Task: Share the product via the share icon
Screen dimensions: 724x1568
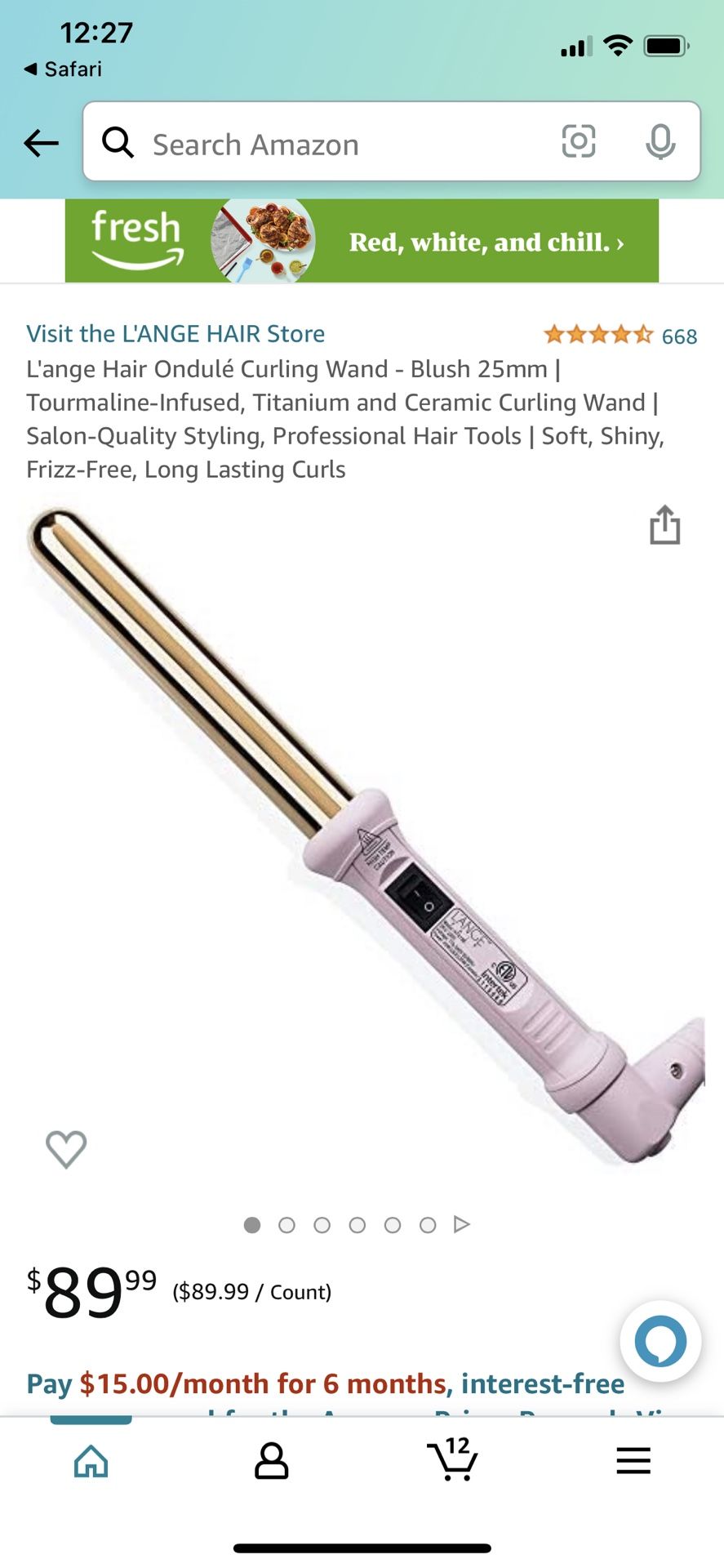Action: click(664, 525)
